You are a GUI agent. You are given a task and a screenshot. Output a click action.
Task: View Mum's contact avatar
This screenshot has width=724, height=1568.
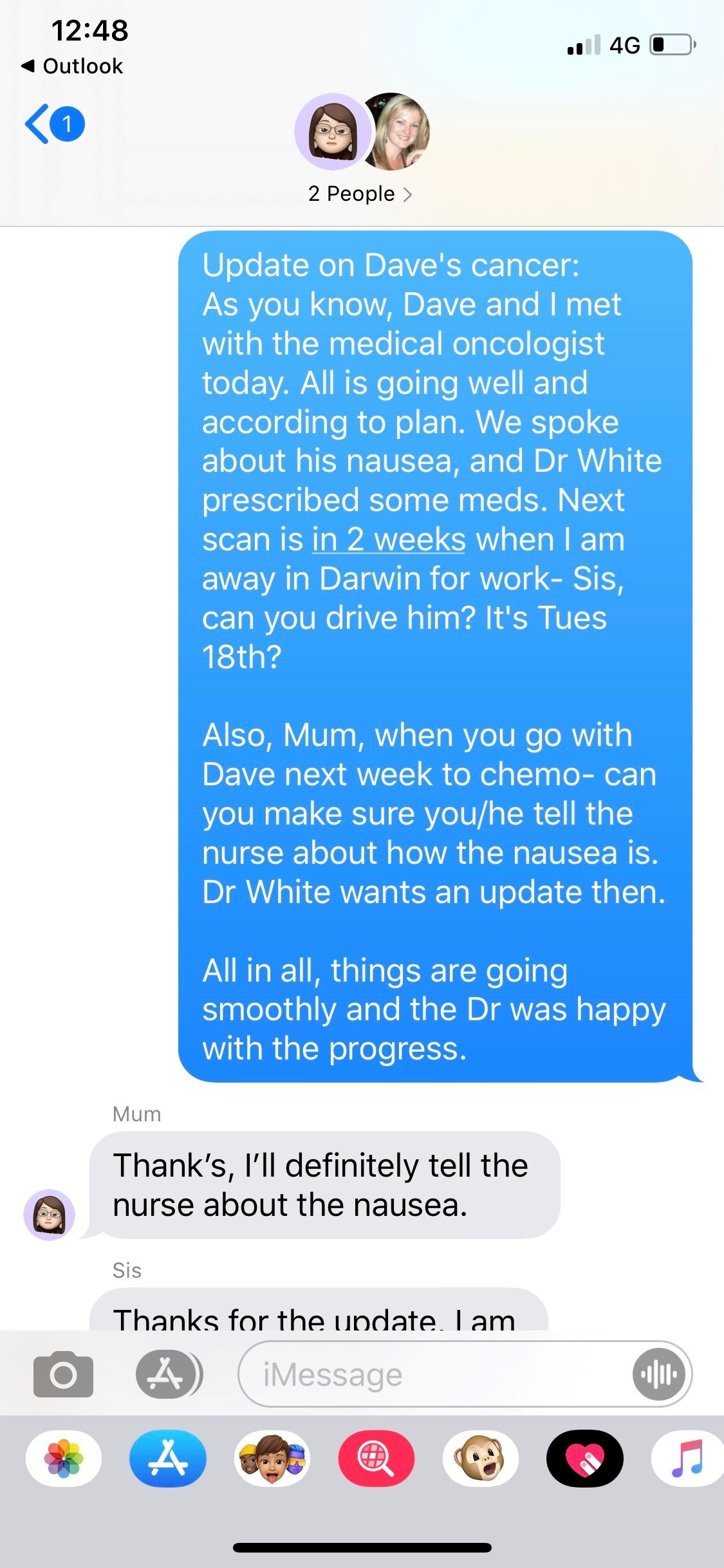pyautogui.click(x=50, y=1215)
